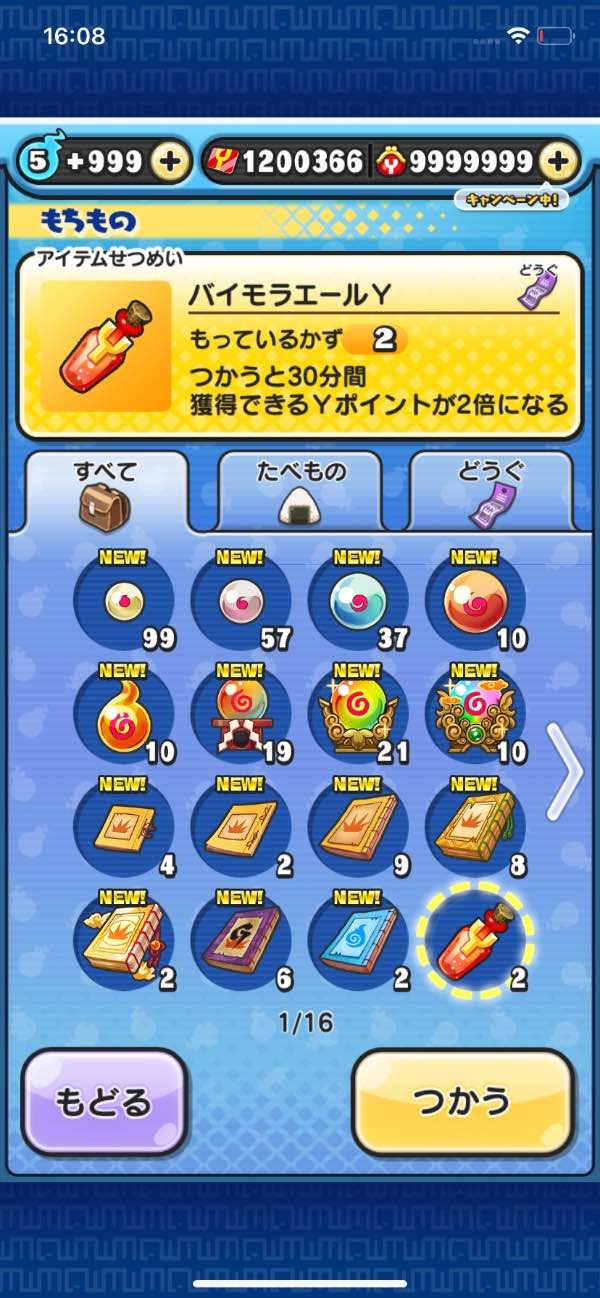
Task: Tap the plus button beside +999
Action: pos(171,162)
